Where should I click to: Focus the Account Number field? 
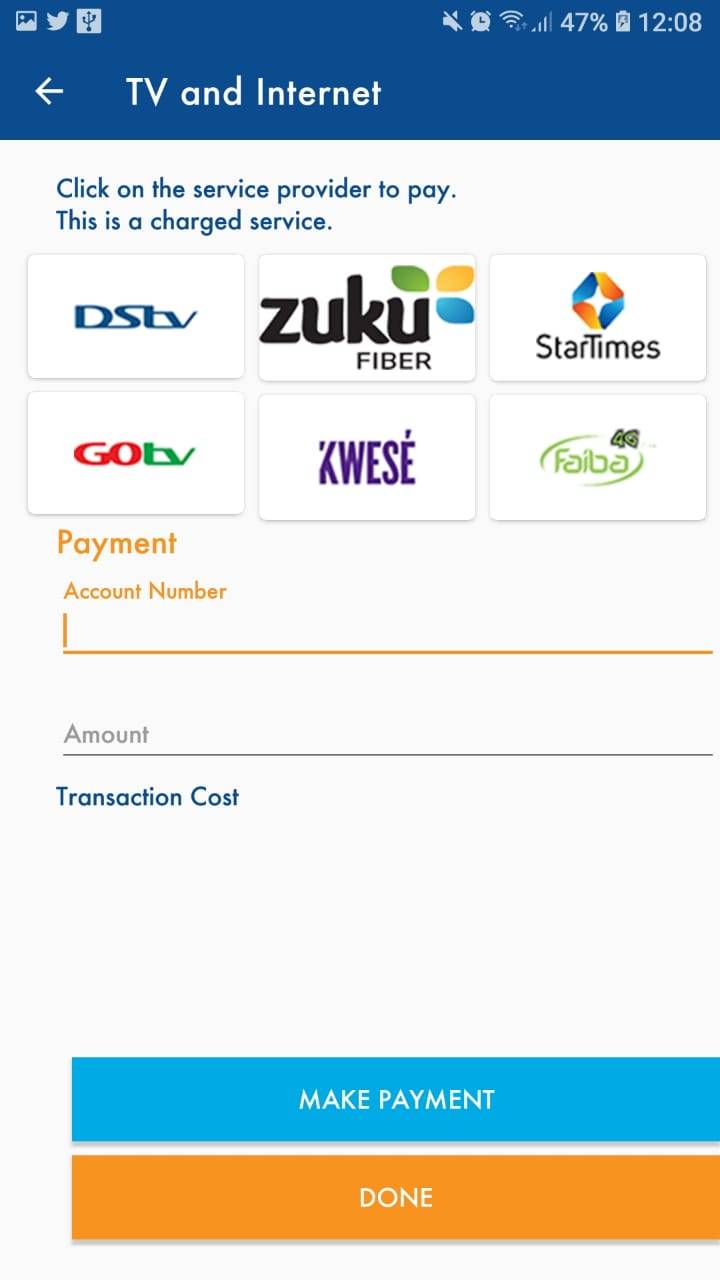click(x=387, y=632)
